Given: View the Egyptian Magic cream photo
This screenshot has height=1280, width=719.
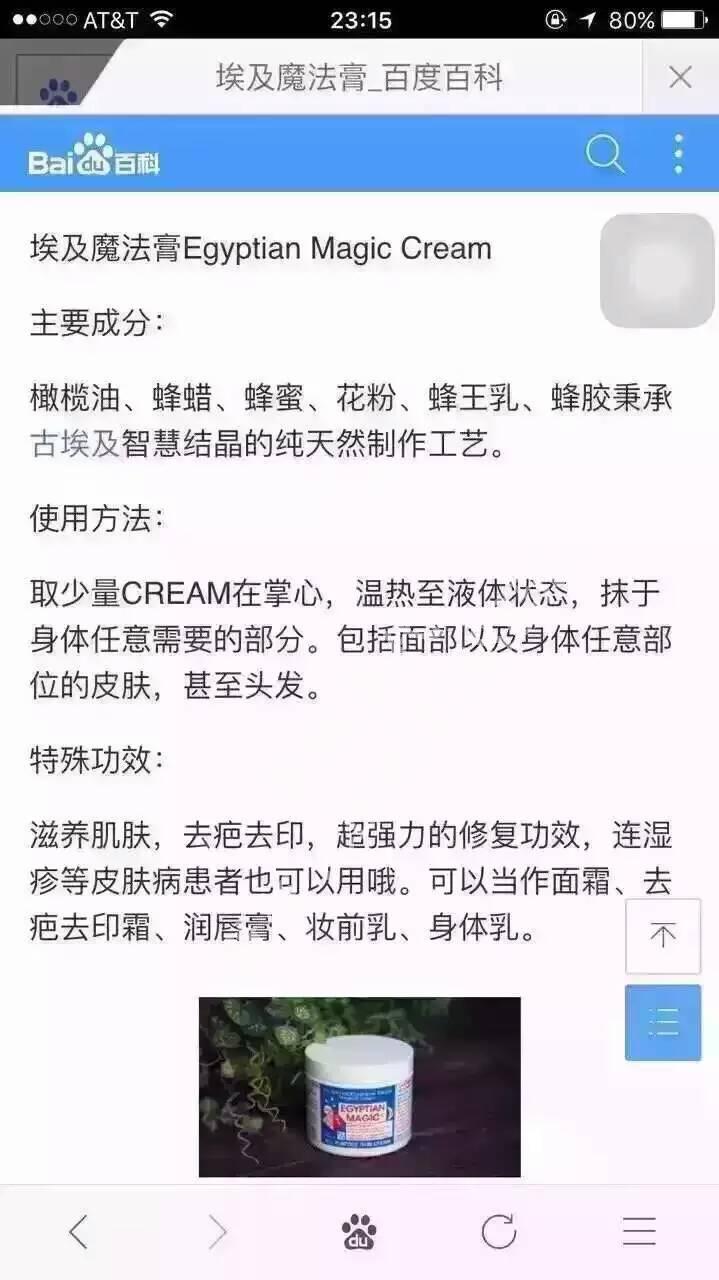Looking at the screenshot, I should [360, 1086].
